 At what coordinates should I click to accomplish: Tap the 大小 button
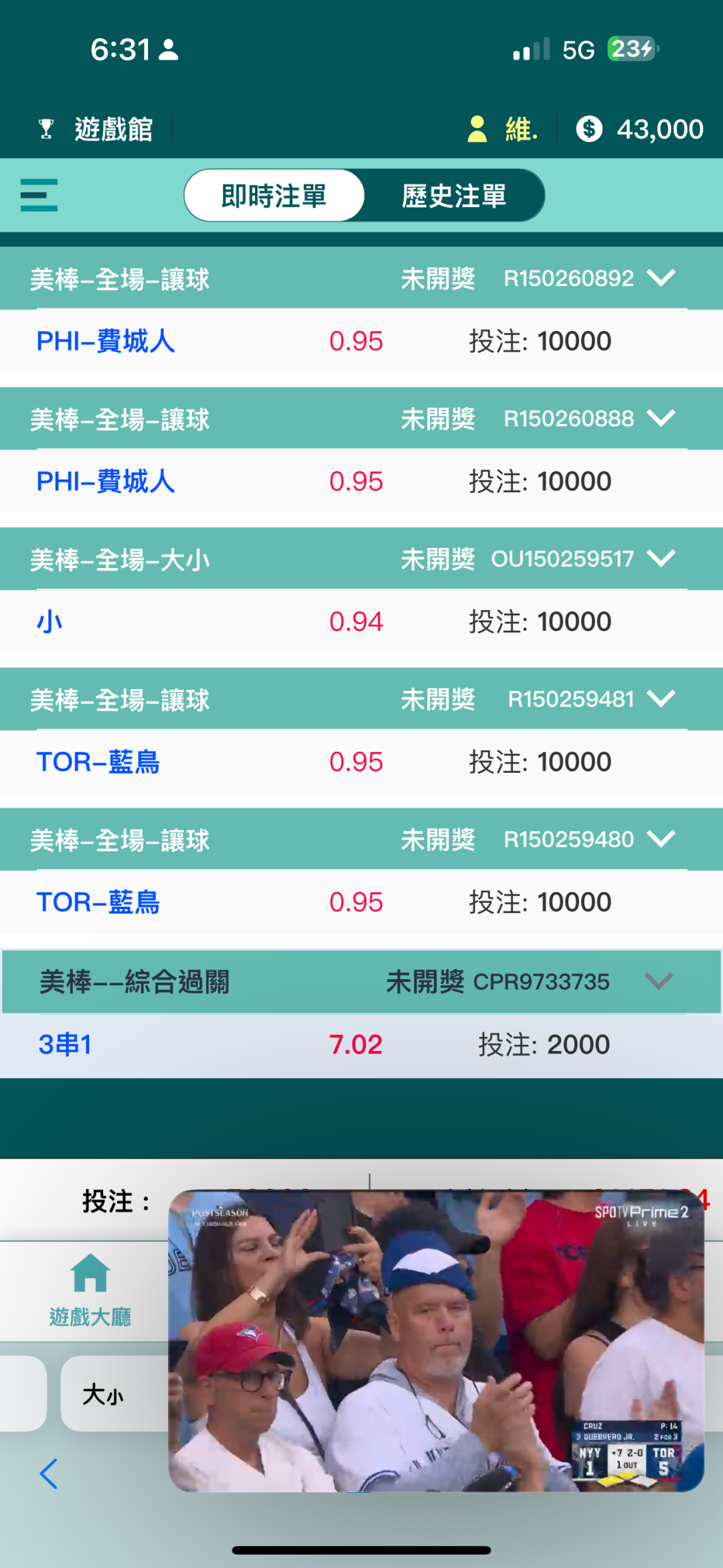click(104, 1395)
